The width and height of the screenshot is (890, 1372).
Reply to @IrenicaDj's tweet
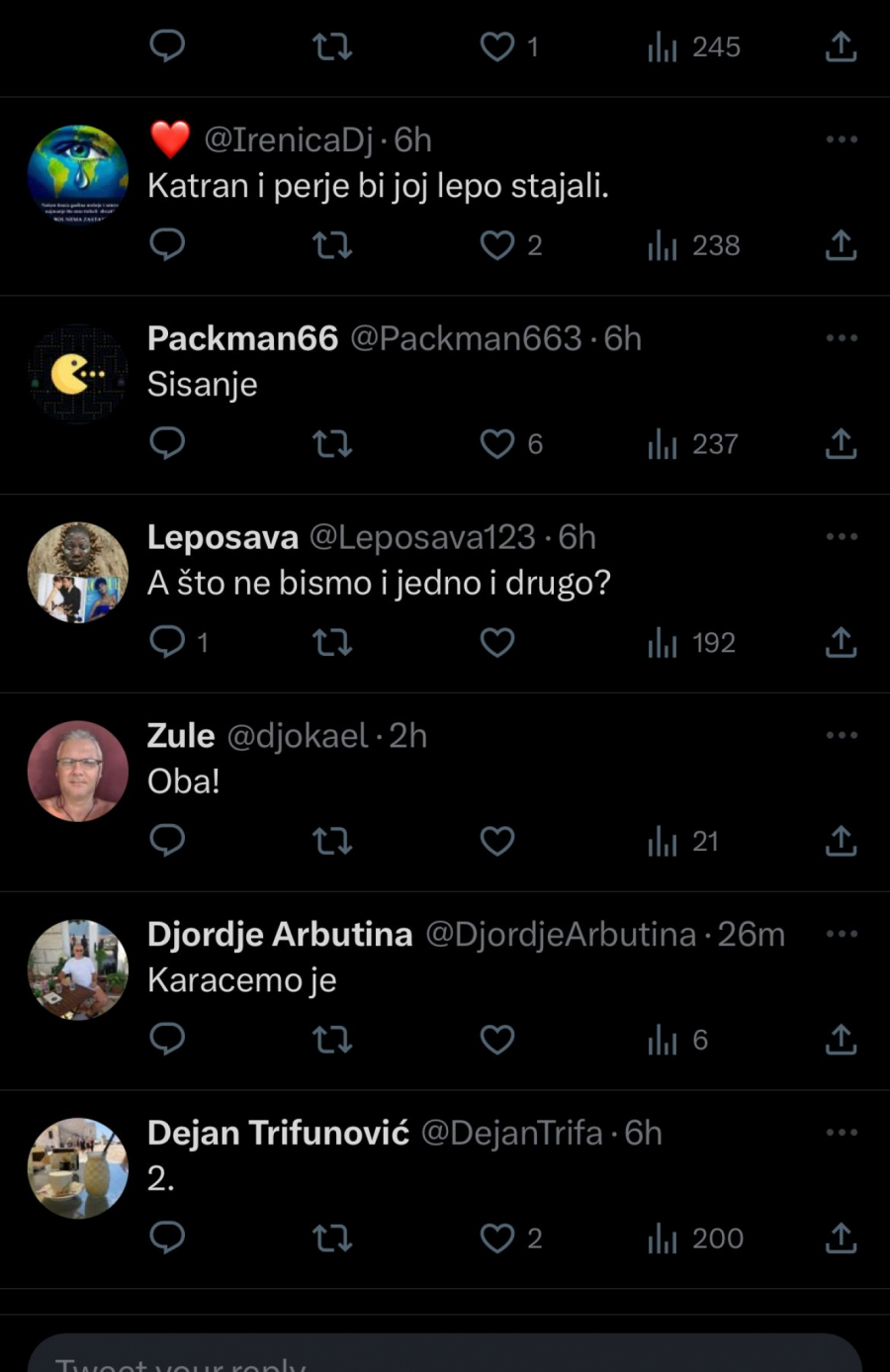(167, 244)
